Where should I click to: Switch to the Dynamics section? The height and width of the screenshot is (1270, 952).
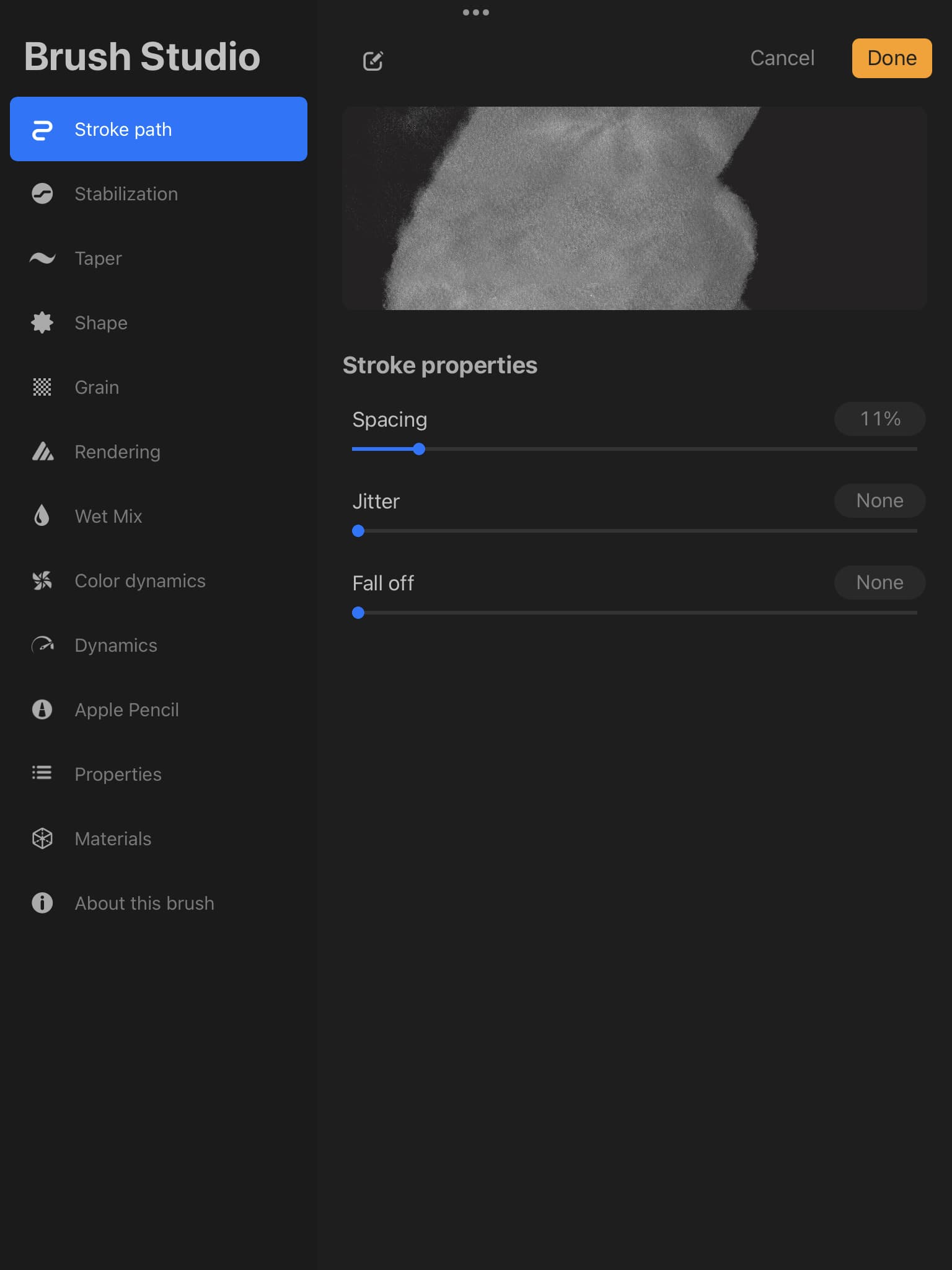point(115,646)
